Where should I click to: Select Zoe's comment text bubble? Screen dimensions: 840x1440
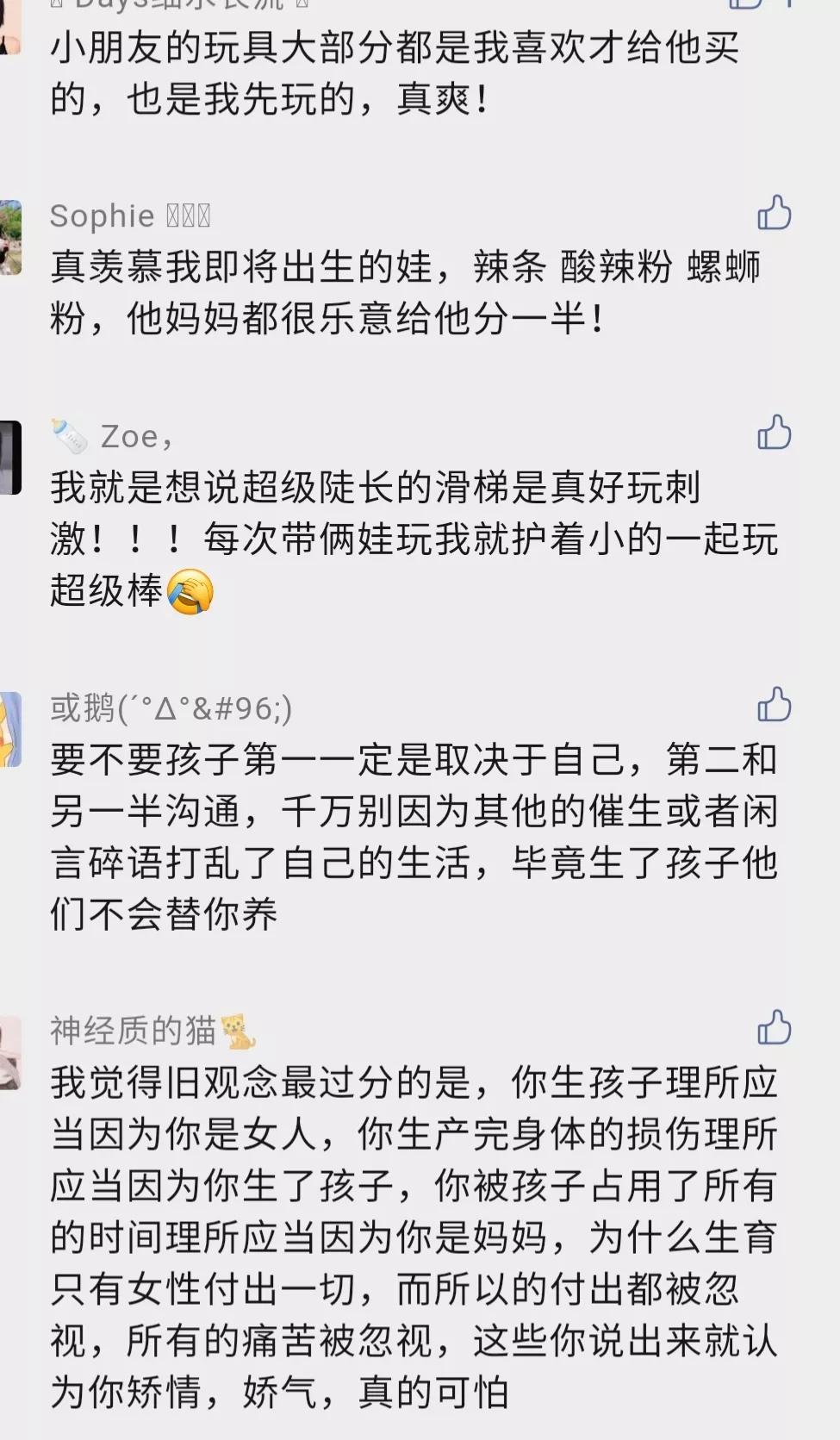(x=414, y=534)
